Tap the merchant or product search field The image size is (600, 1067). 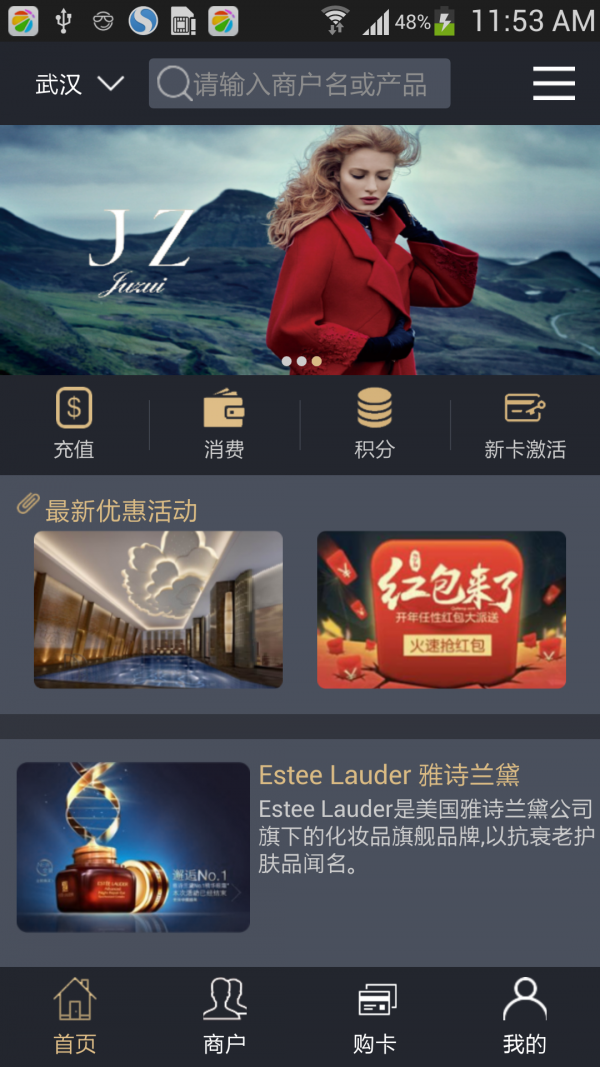300,84
